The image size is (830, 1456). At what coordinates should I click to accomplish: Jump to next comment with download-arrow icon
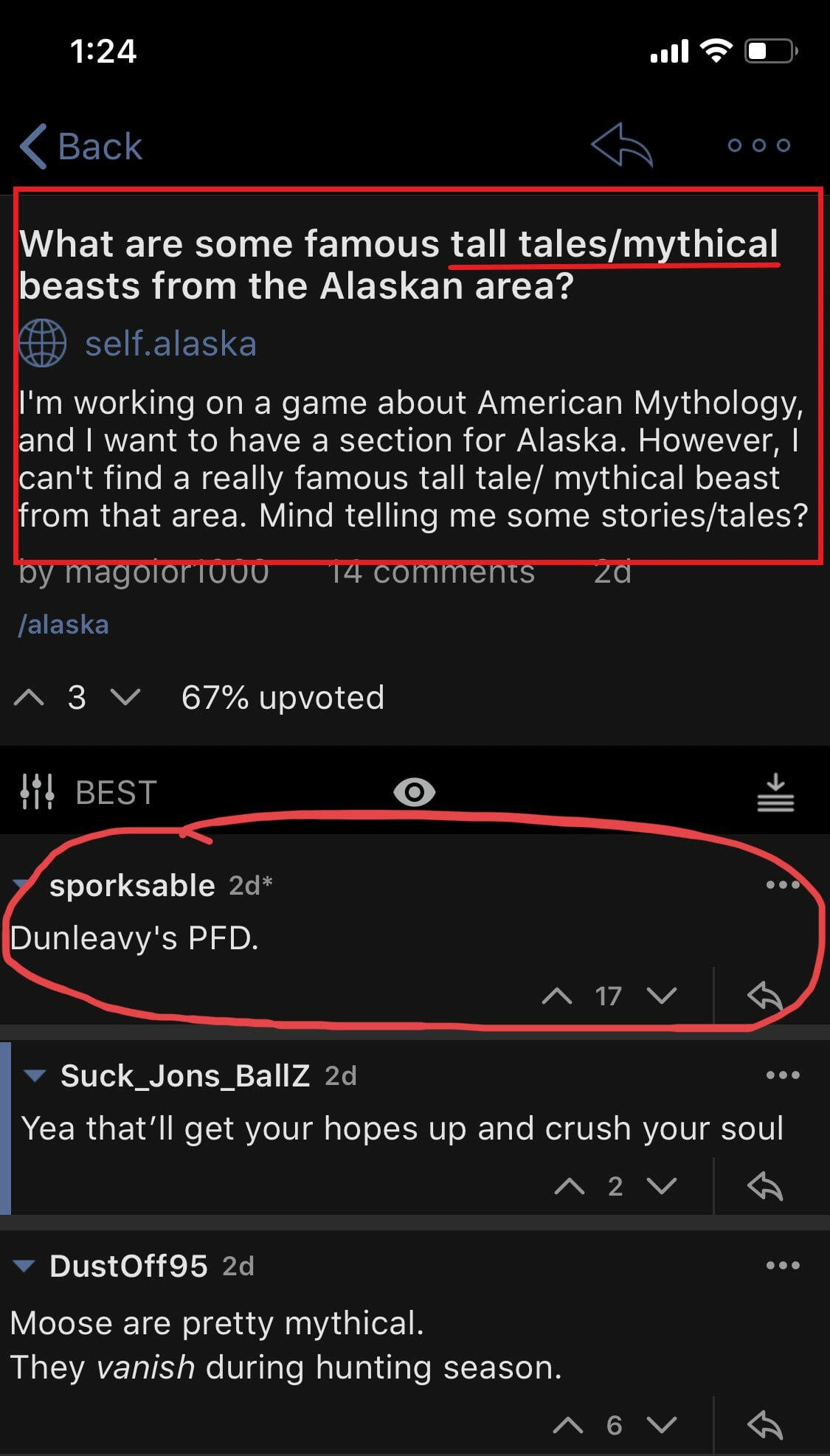pyautogui.click(x=775, y=792)
